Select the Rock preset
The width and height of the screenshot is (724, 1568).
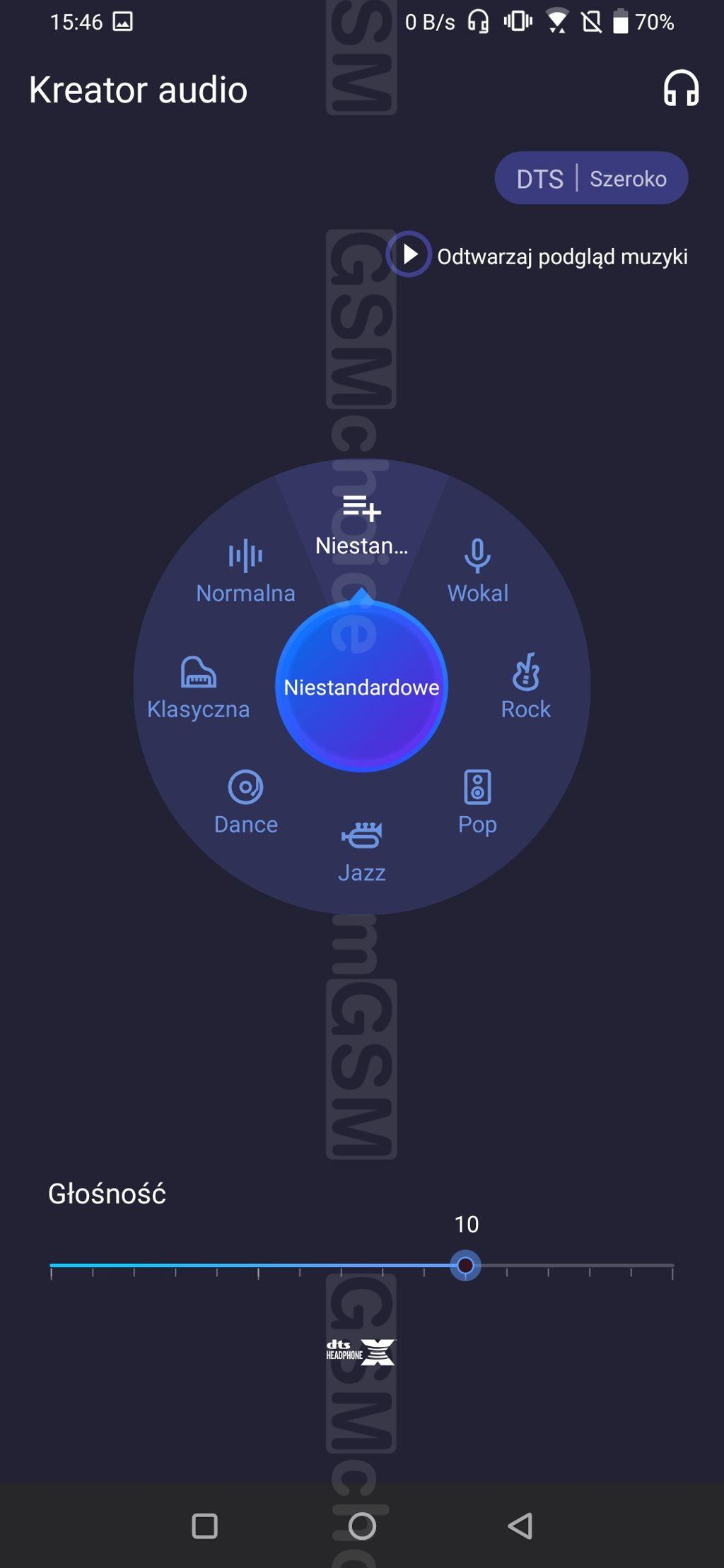pos(525,688)
